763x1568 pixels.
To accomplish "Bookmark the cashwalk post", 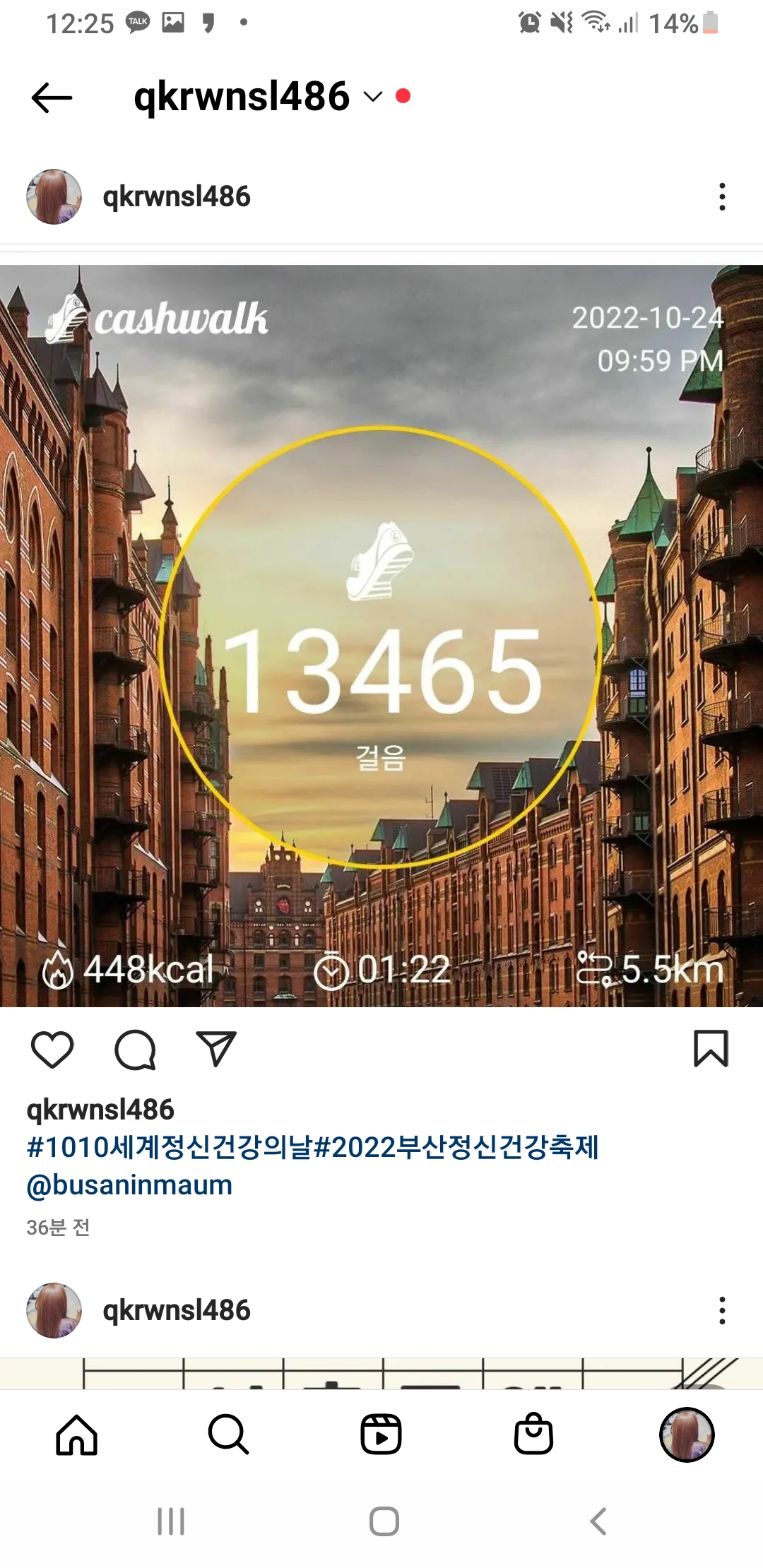I will coord(710,1049).
